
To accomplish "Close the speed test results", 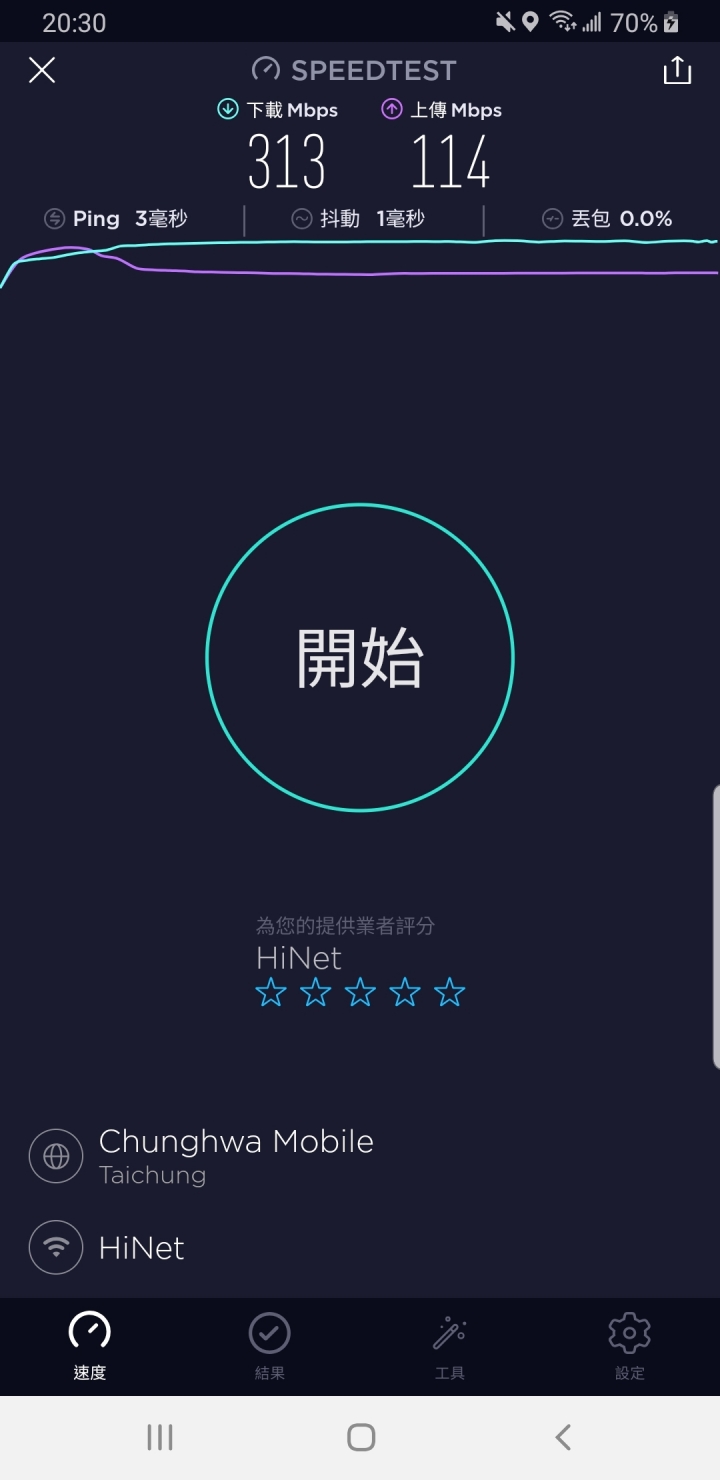I will [42, 70].
